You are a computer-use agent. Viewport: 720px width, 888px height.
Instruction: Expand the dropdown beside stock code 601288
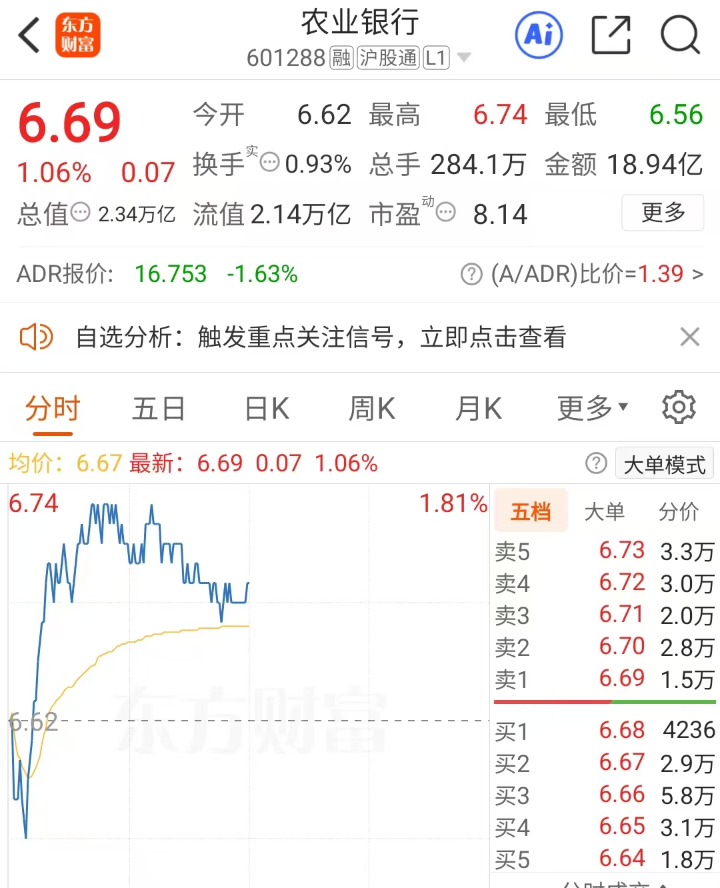point(464,57)
